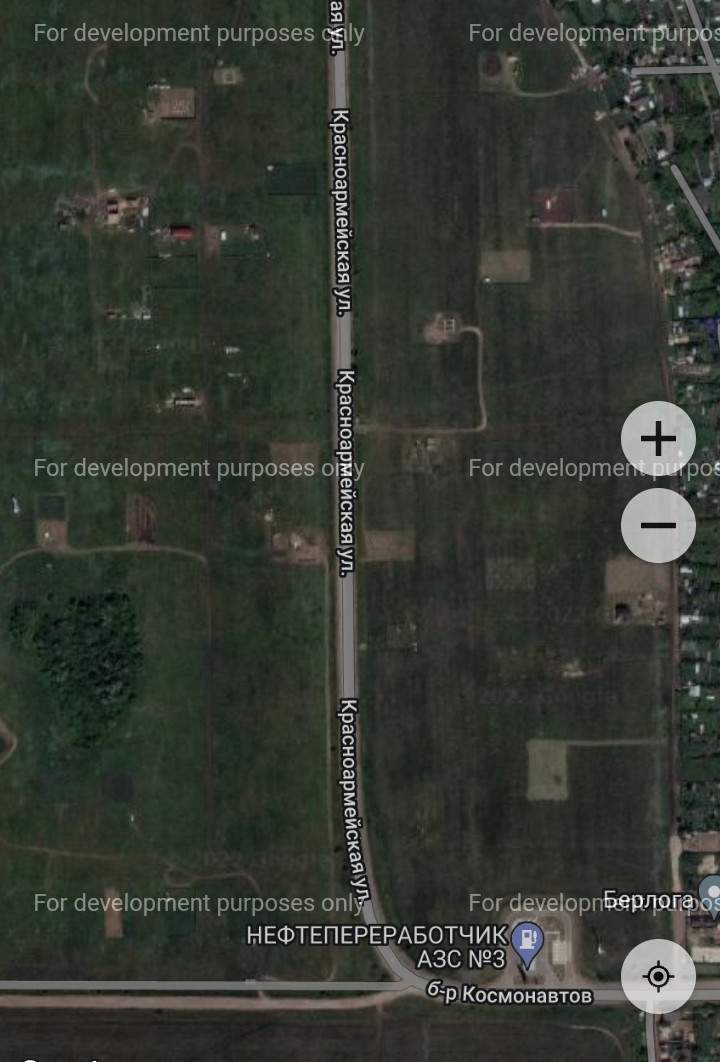The height and width of the screenshot is (1062, 720).
Task: Zoom in on the map
Action: coord(658,439)
